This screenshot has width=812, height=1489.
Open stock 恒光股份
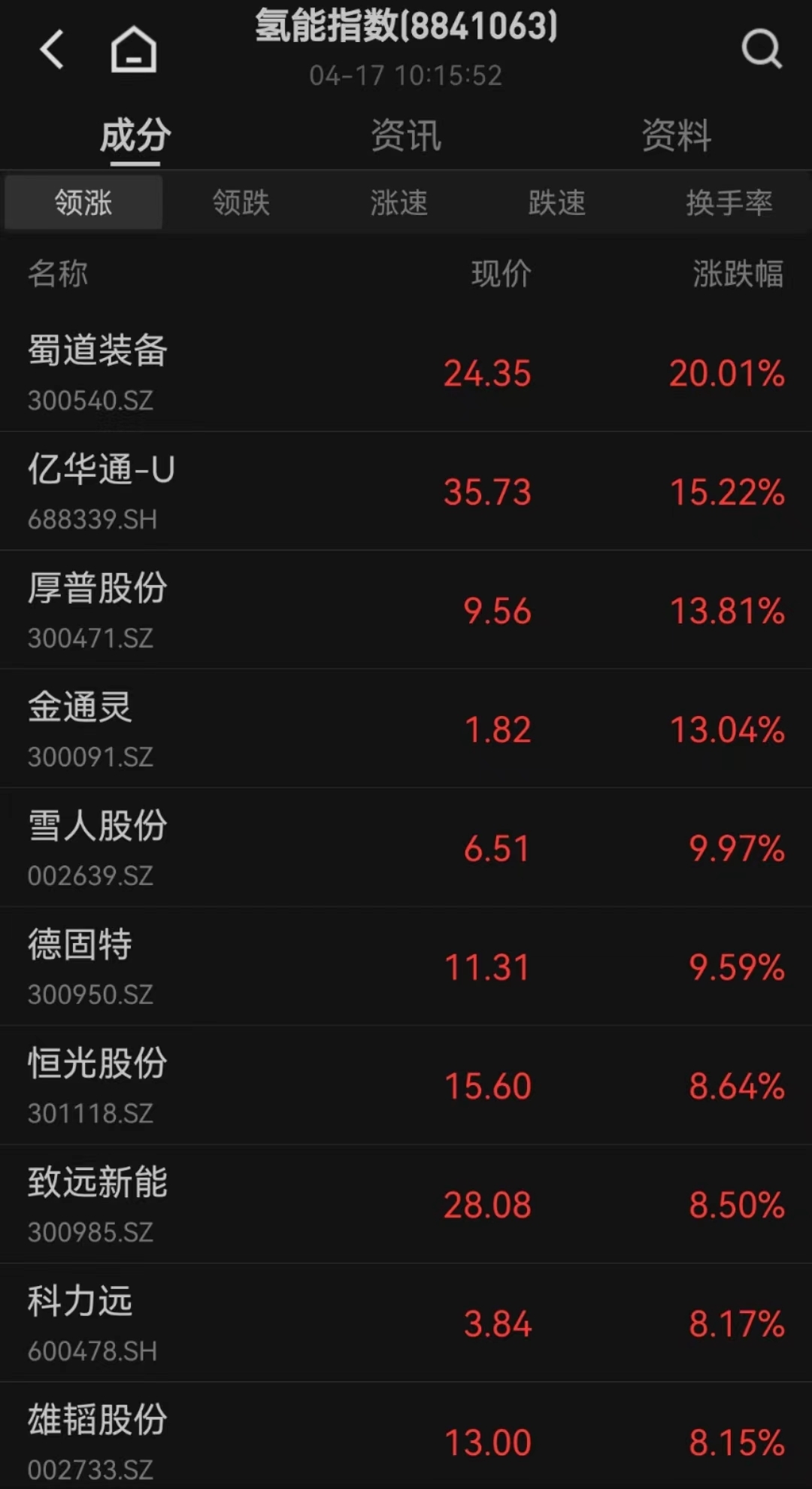click(406, 1085)
